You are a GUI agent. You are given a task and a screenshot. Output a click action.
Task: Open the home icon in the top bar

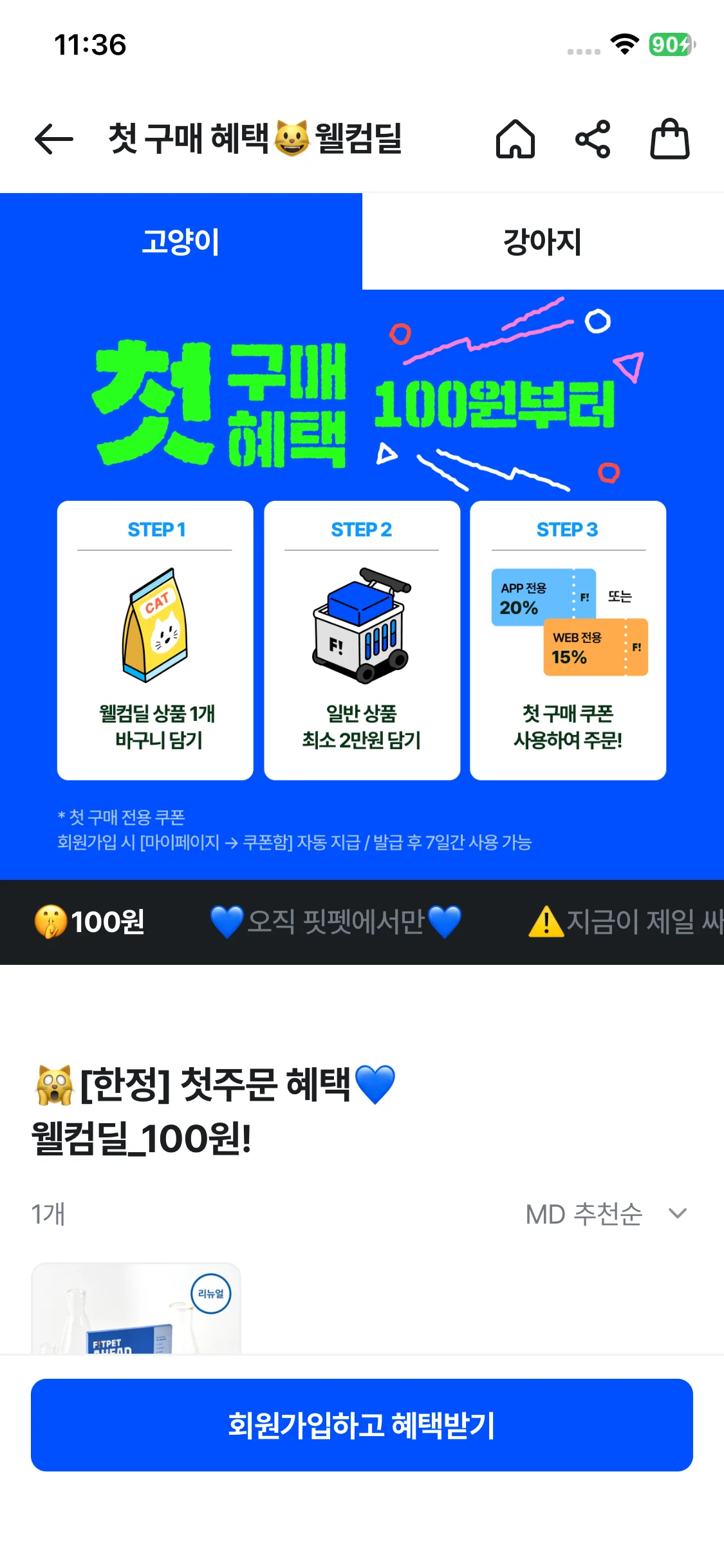pos(515,139)
